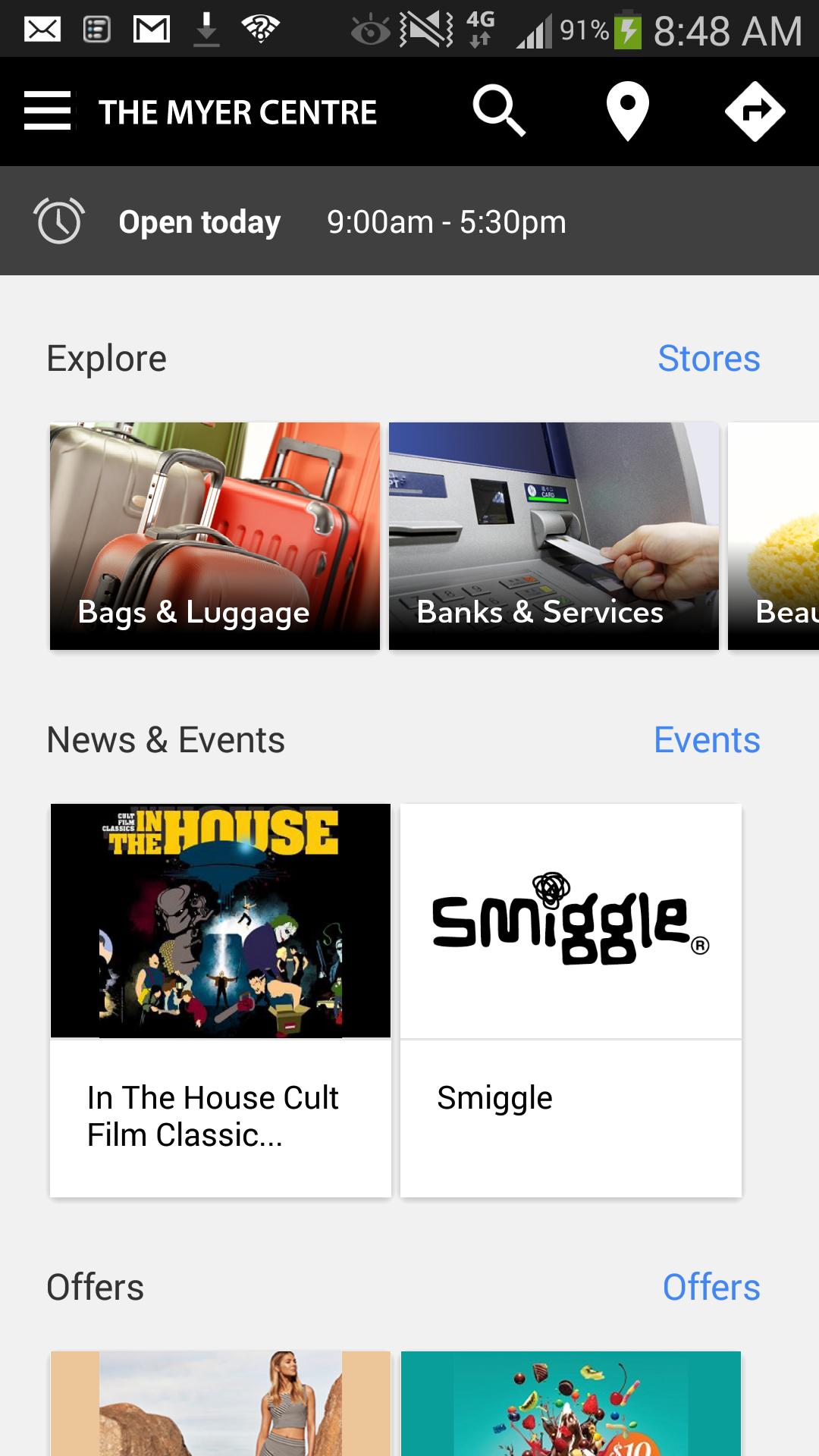Viewport: 819px width, 1456px height.
Task: Open In The House Cult Film event
Action: (x=221, y=999)
